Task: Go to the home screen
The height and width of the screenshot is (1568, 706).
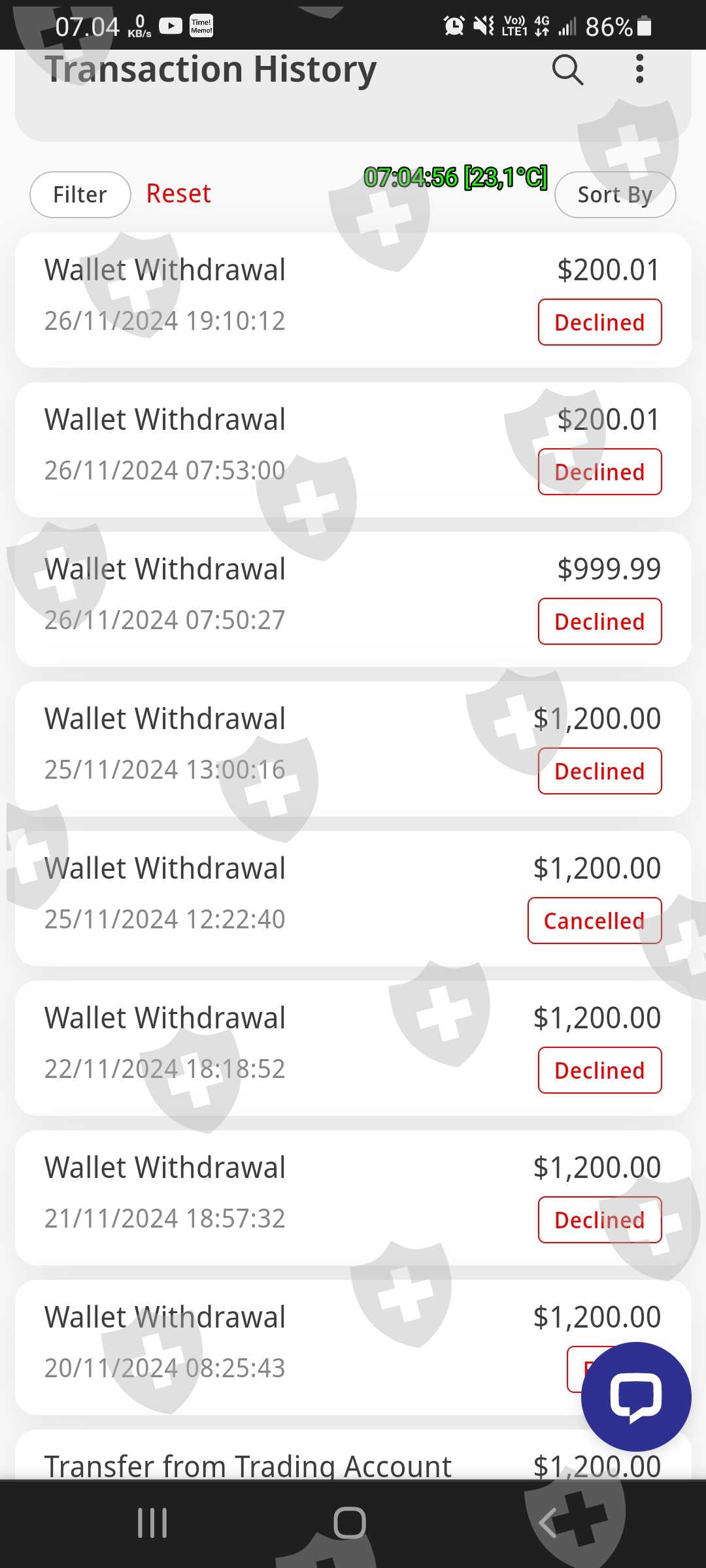Action: coord(350,1524)
